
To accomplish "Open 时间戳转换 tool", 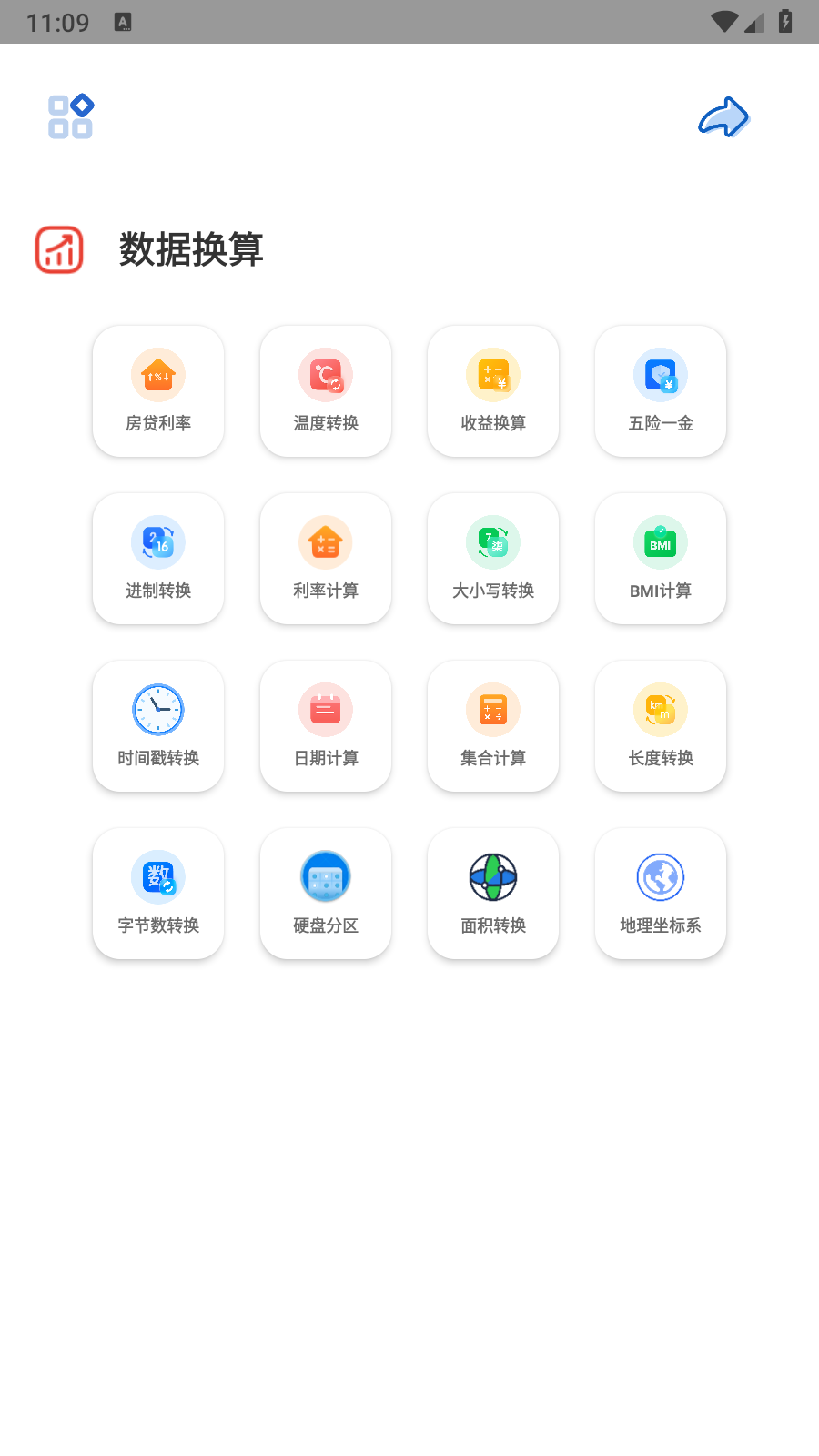I will pyautogui.click(x=158, y=726).
